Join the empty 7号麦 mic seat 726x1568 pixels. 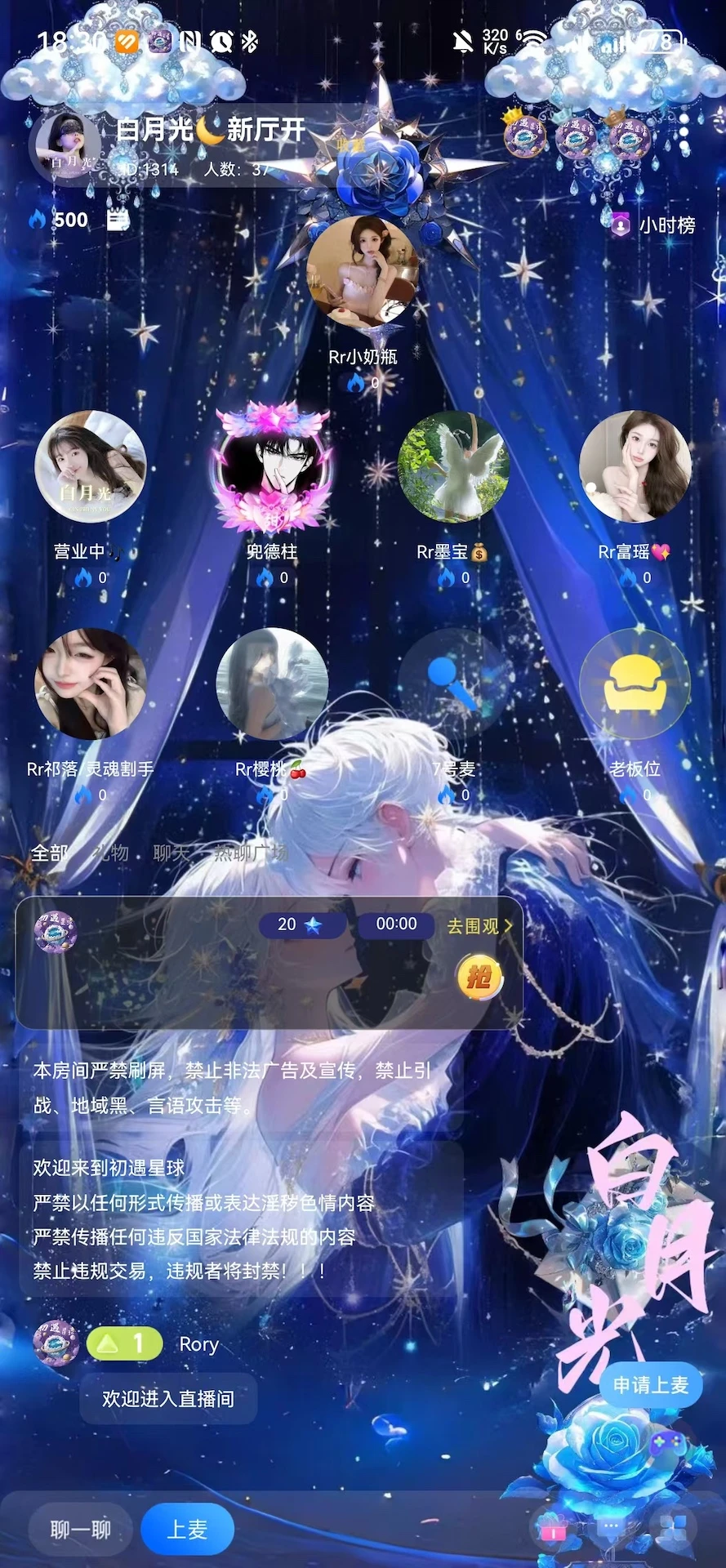[453, 684]
